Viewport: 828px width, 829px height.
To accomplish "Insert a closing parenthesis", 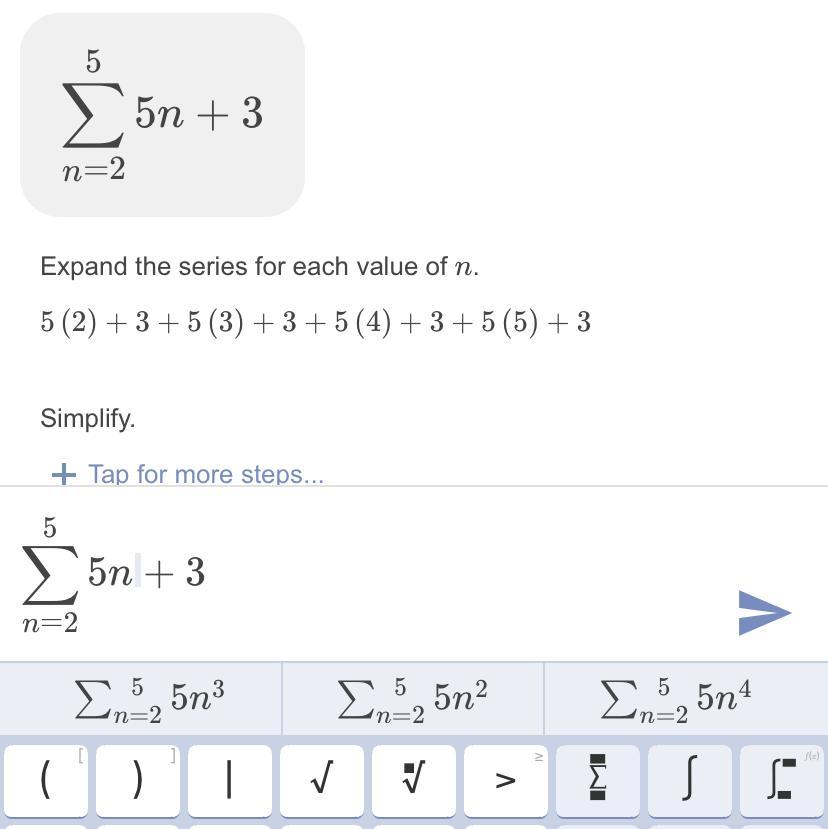I will pyautogui.click(x=138, y=781).
